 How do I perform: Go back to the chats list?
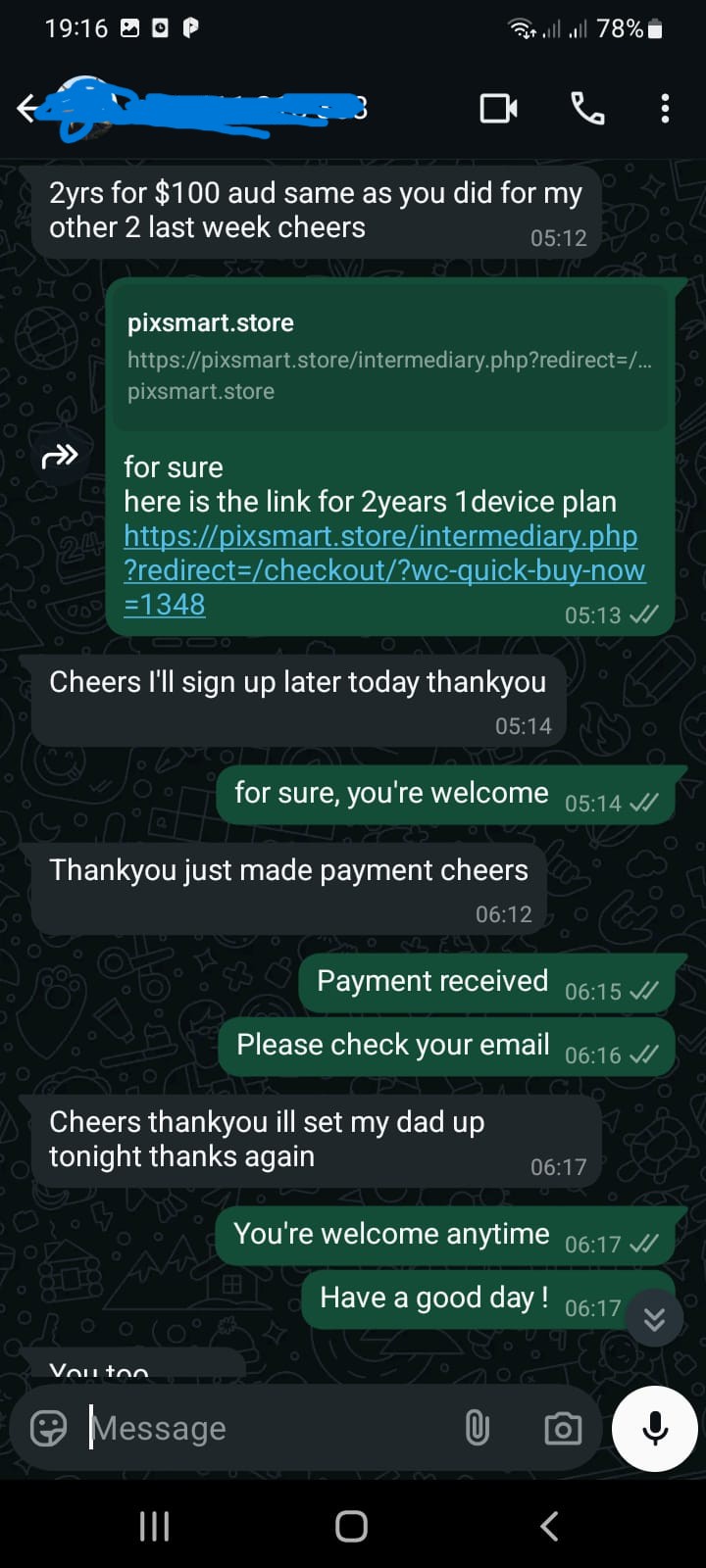[x=26, y=108]
